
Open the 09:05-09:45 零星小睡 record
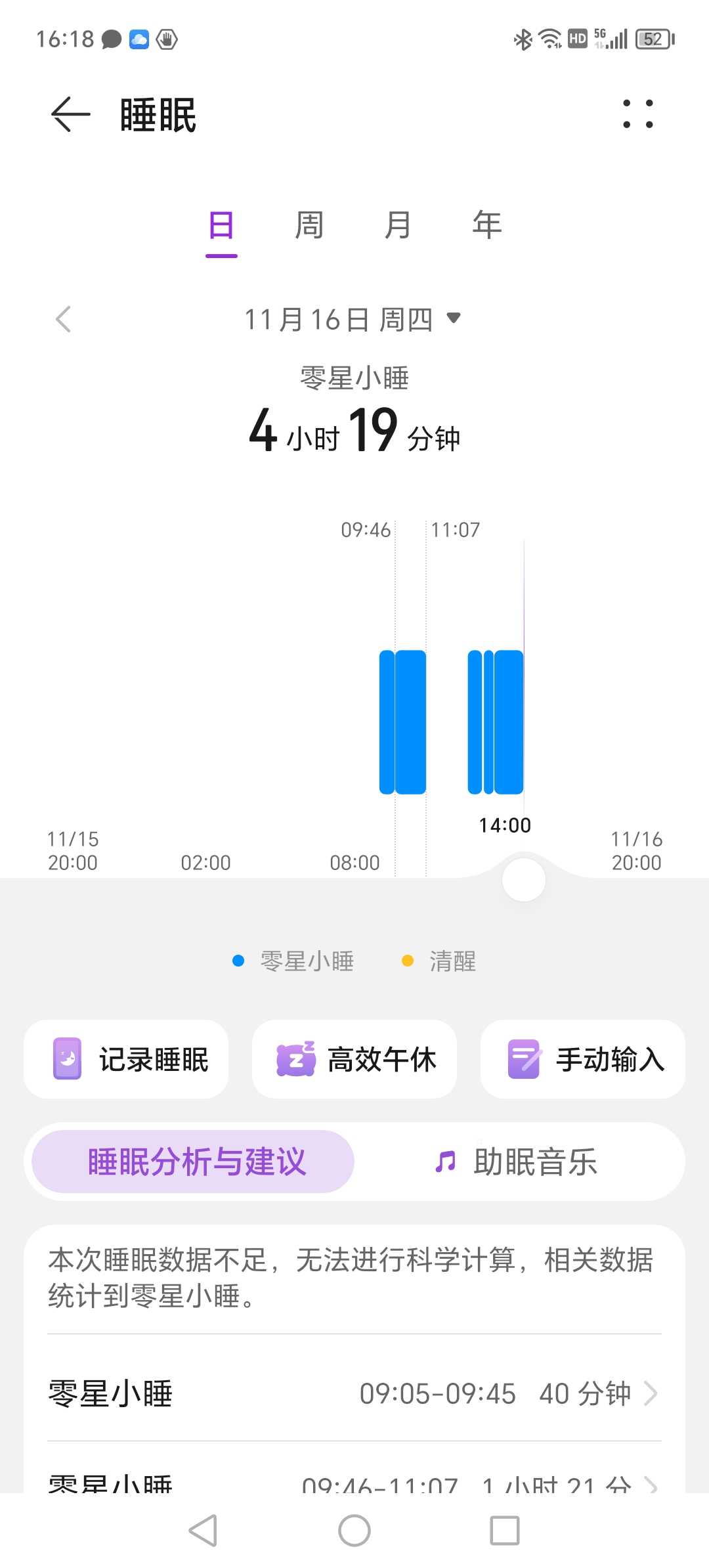[354, 1393]
